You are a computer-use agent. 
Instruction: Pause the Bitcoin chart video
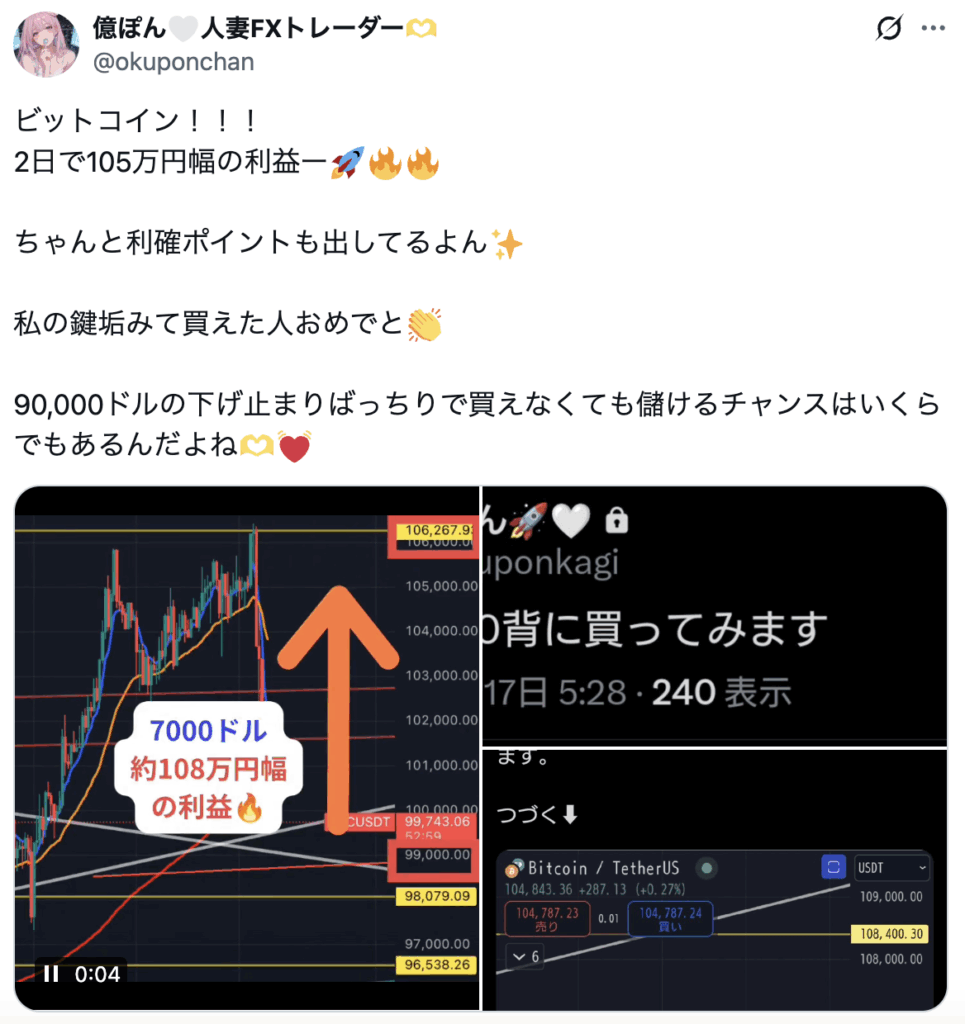51,973
